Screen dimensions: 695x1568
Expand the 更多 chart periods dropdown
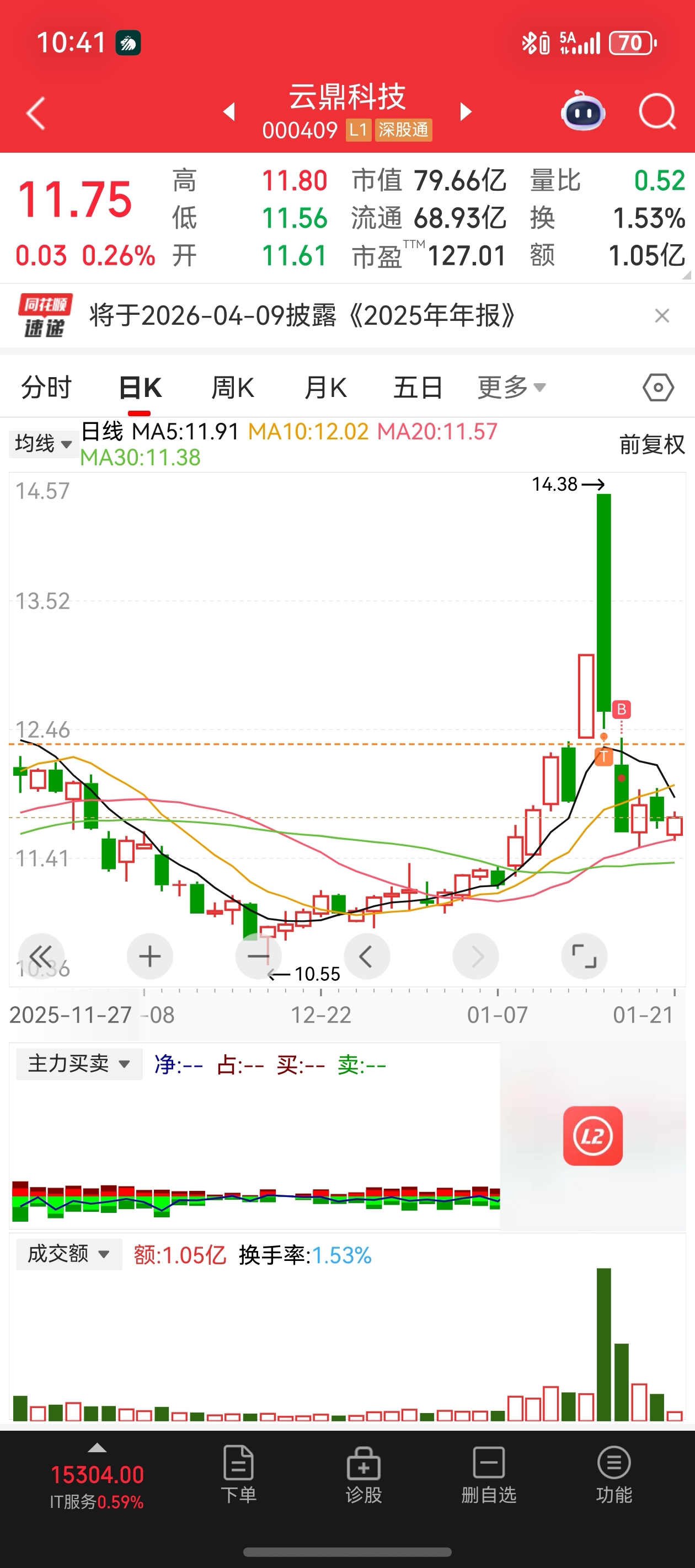point(511,388)
